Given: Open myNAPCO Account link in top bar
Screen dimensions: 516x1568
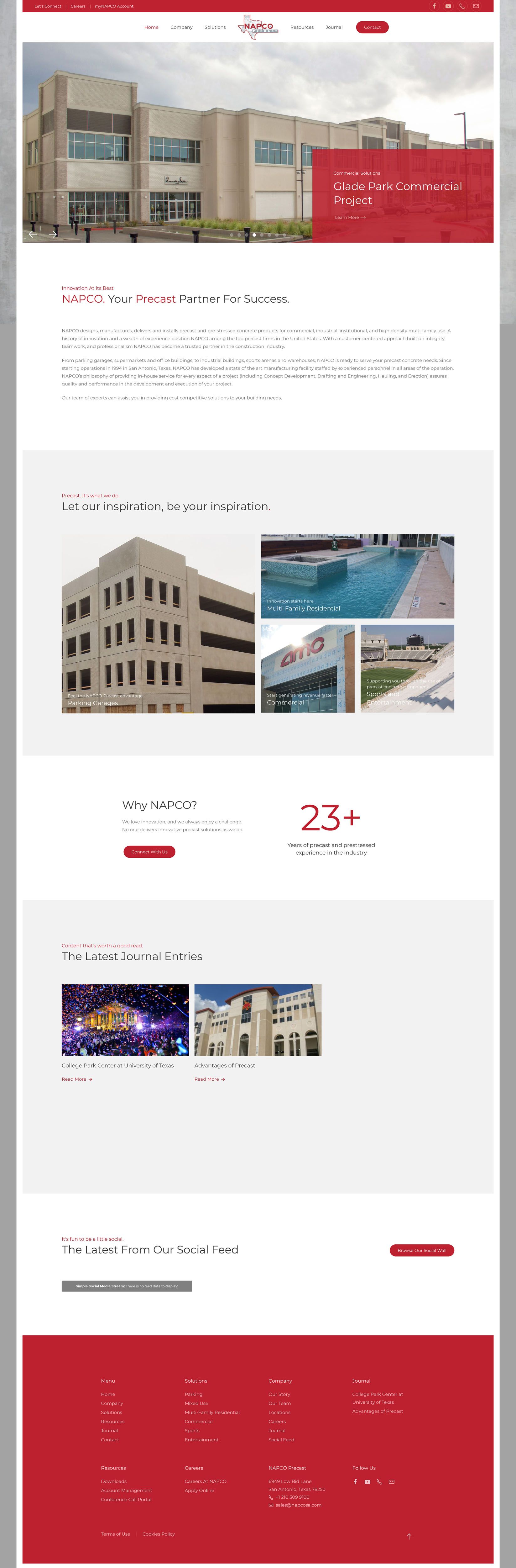Looking at the screenshot, I should tap(114, 6).
